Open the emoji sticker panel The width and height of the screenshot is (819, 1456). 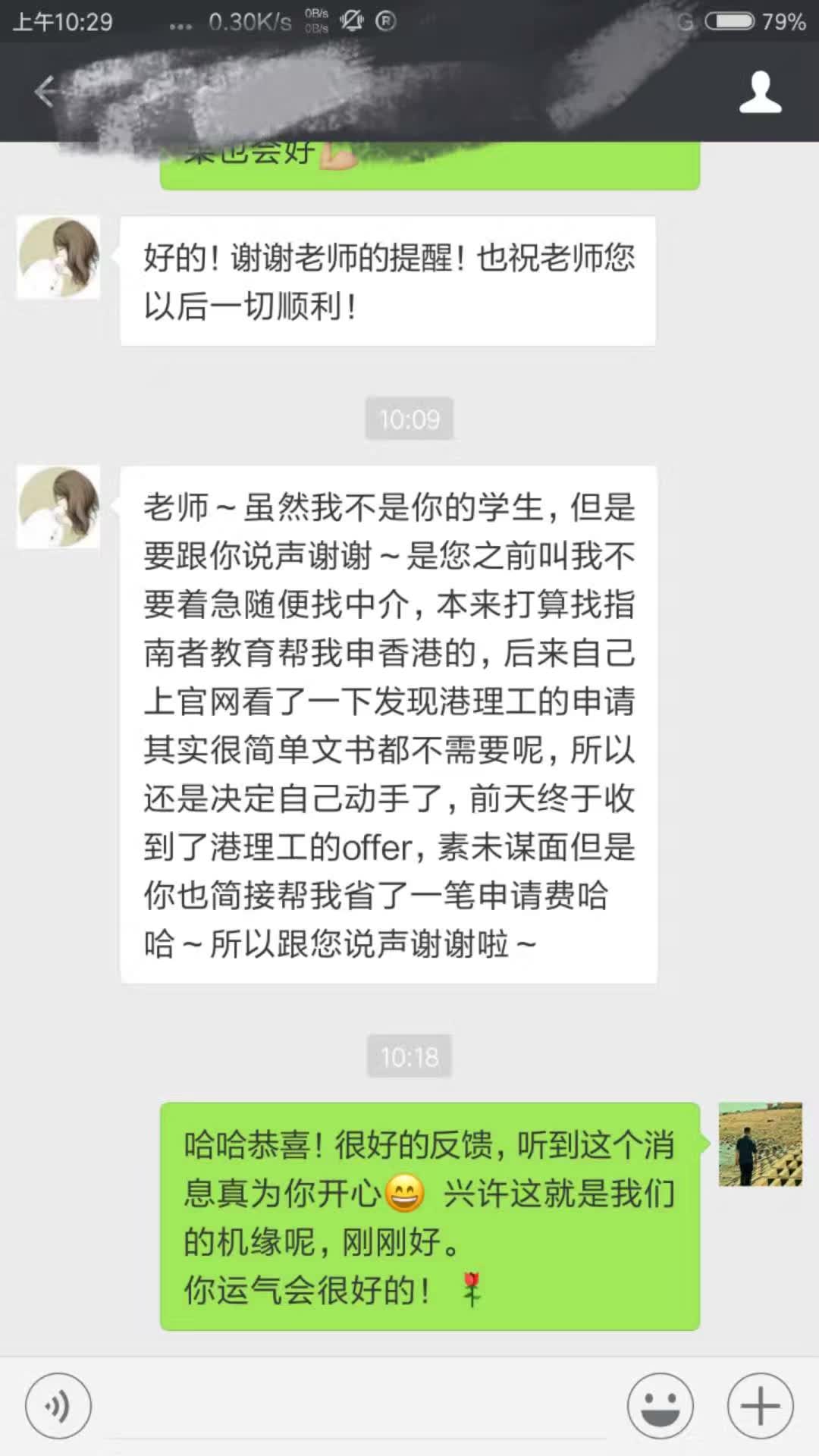(660, 1405)
